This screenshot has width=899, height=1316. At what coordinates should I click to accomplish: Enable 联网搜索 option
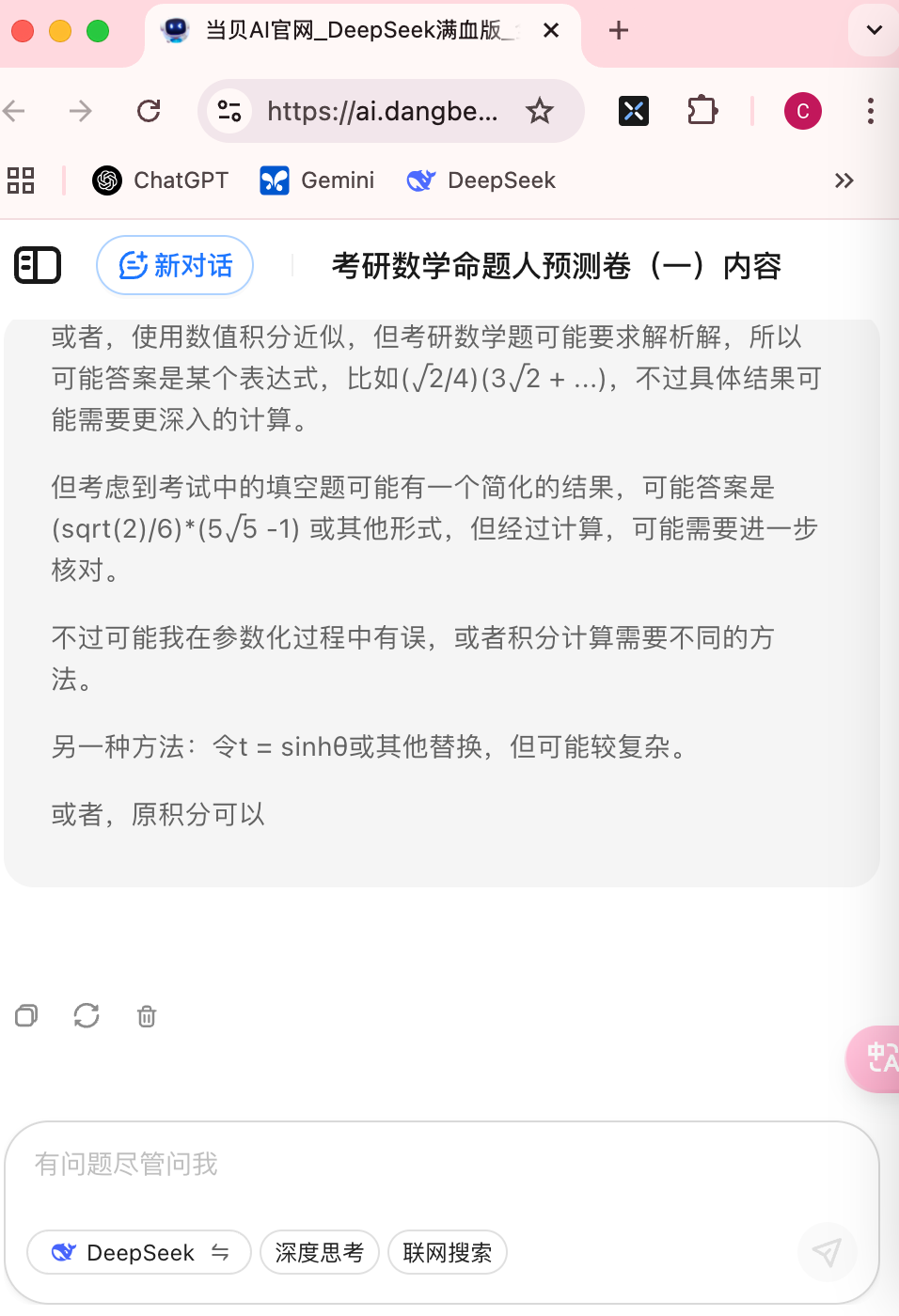(x=448, y=1252)
